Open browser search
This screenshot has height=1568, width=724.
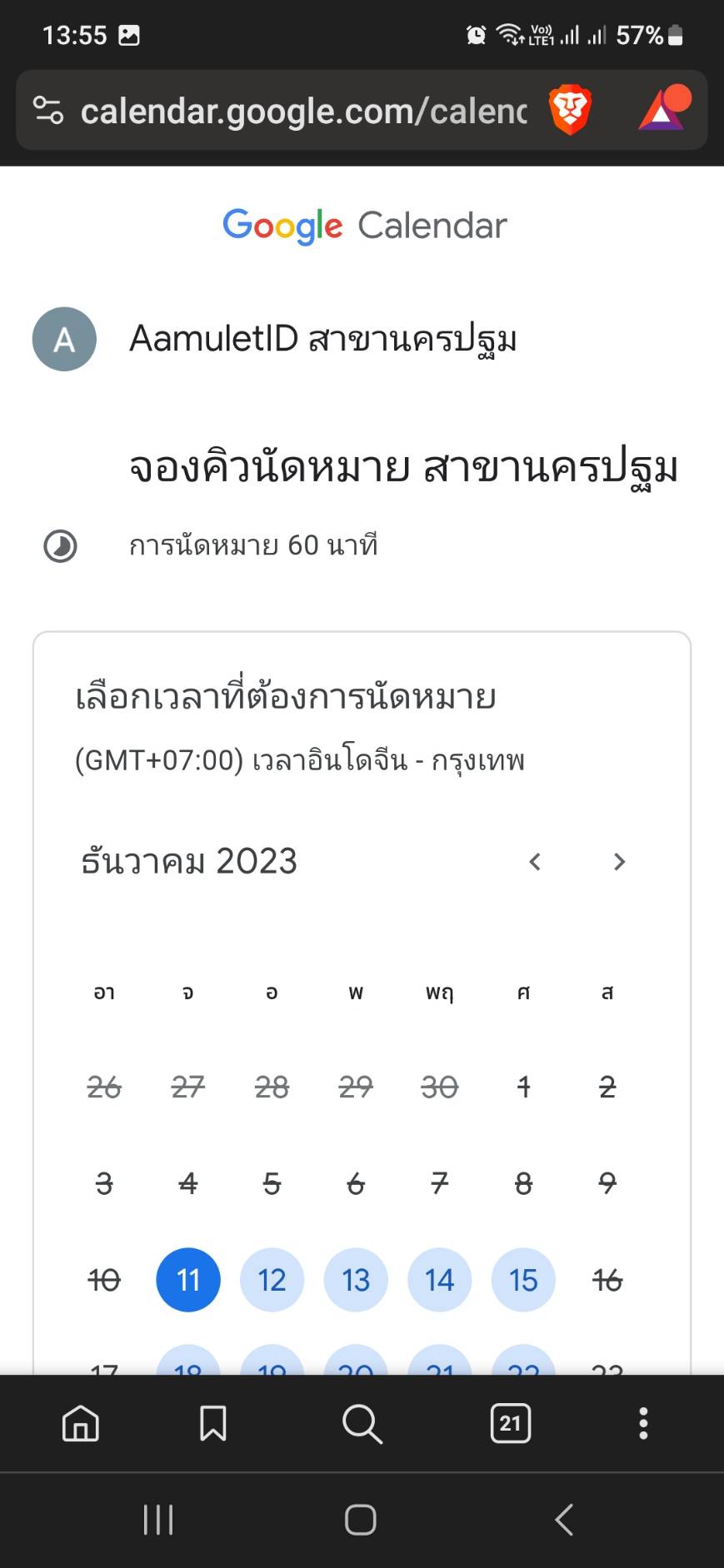coord(362,1423)
